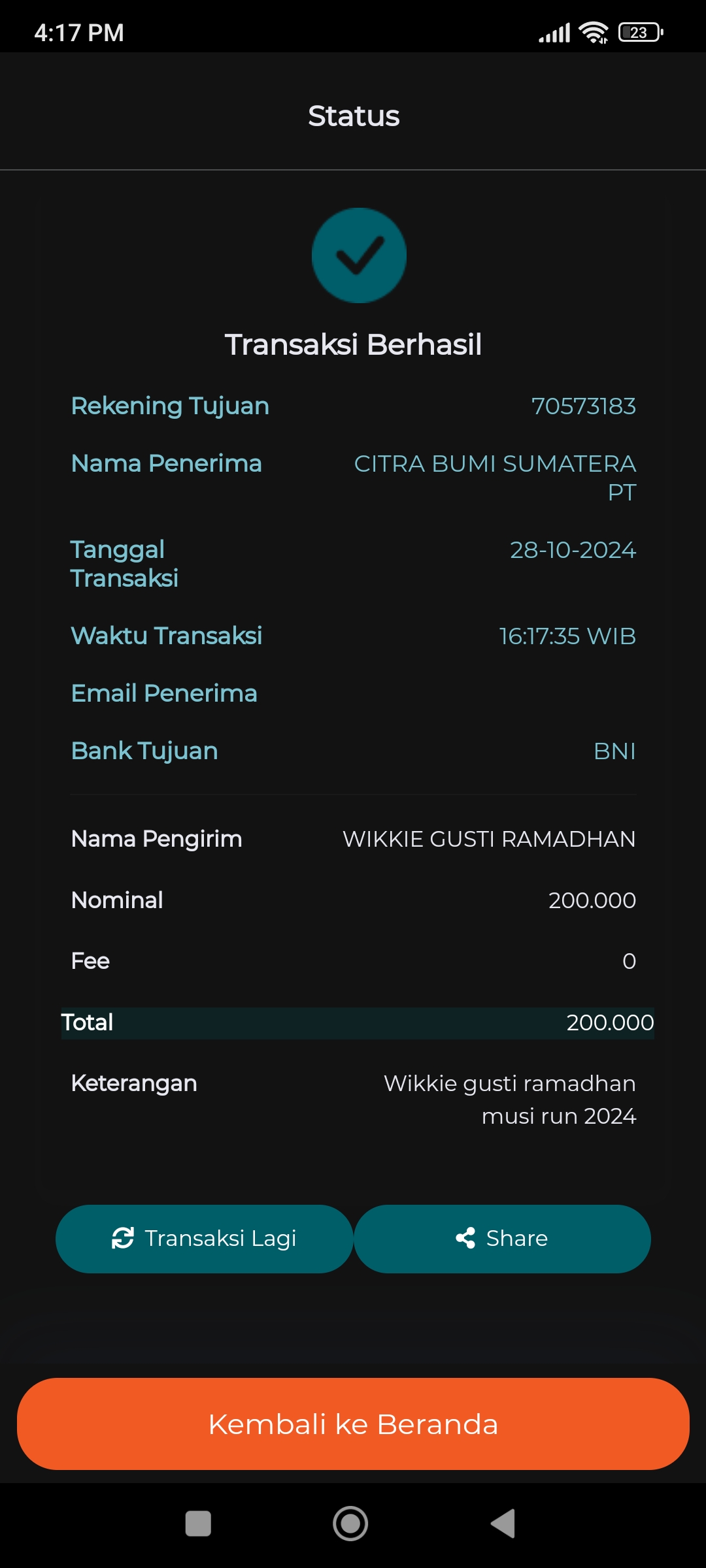Tap the system back button

coord(503,1524)
